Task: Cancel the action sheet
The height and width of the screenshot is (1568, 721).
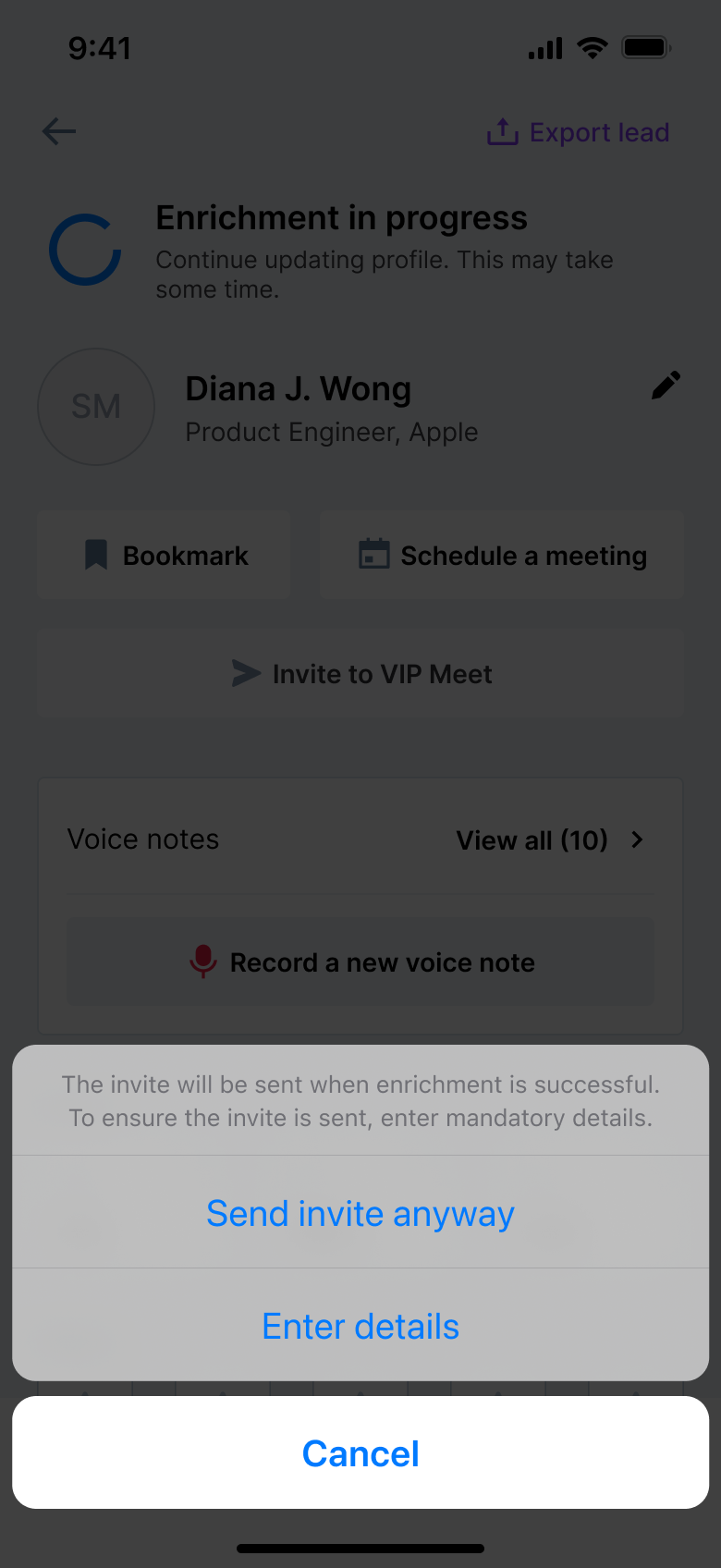Action: point(360,1453)
